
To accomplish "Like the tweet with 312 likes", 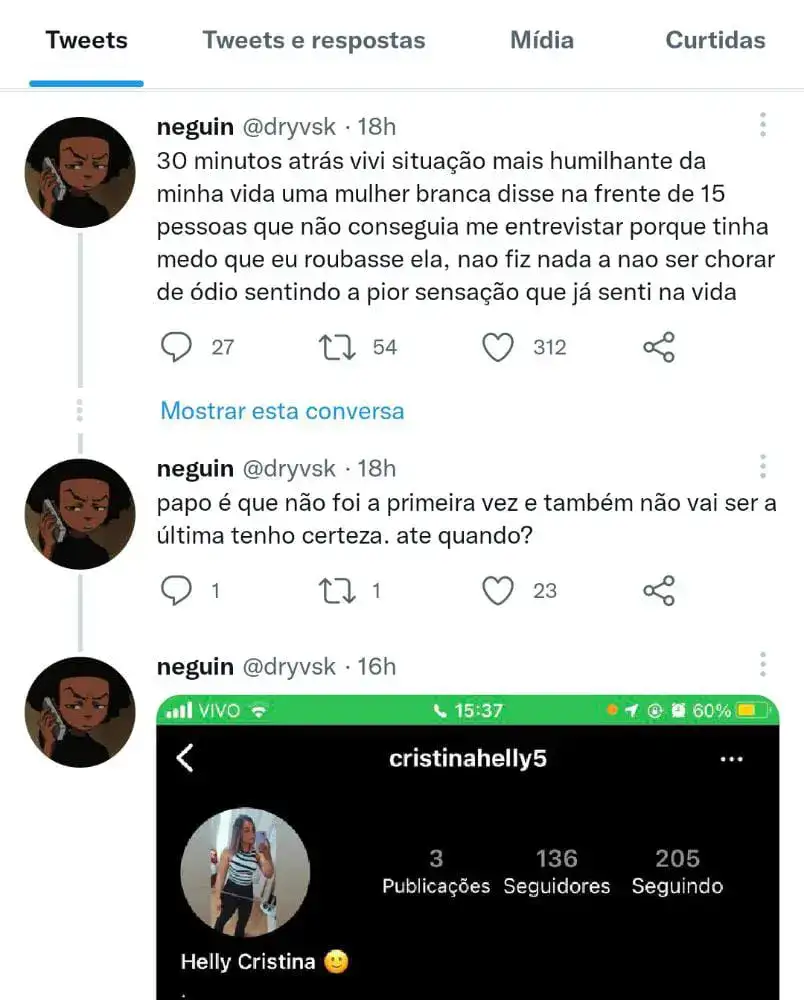I will pos(498,347).
